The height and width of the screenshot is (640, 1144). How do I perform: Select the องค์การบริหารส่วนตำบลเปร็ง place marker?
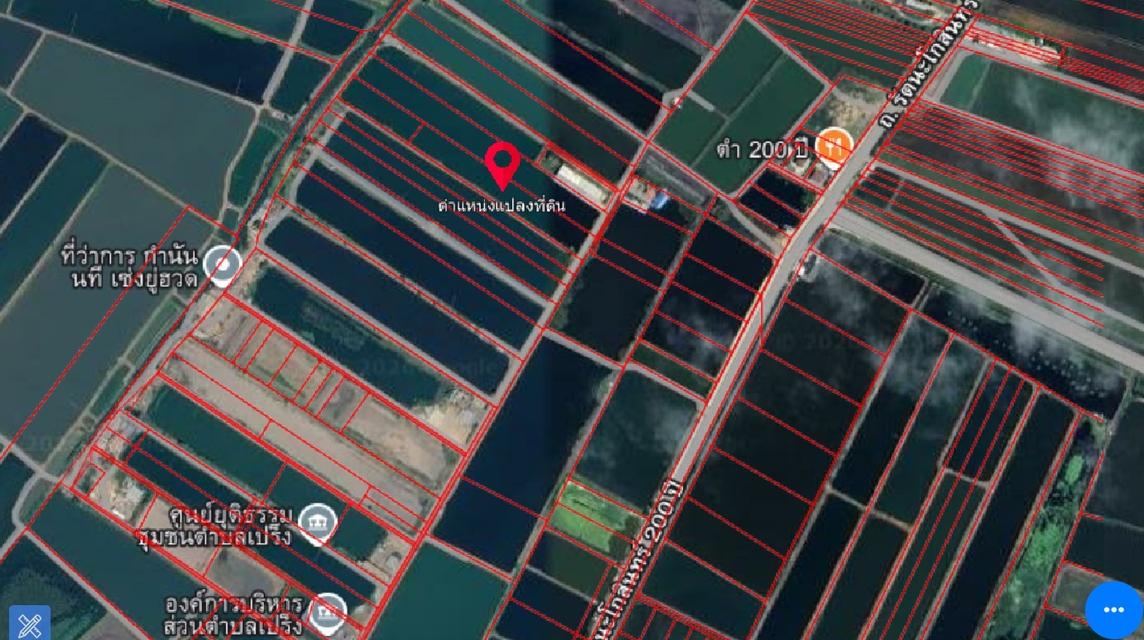click(327, 609)
